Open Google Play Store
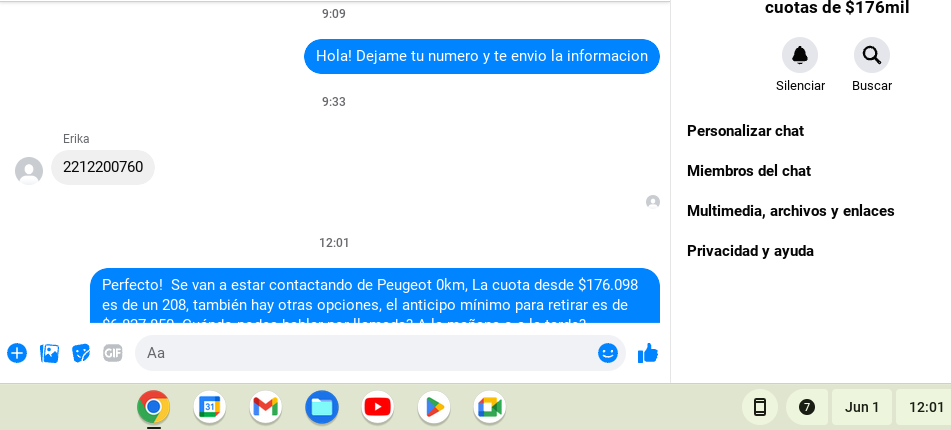 coord(433,407)
